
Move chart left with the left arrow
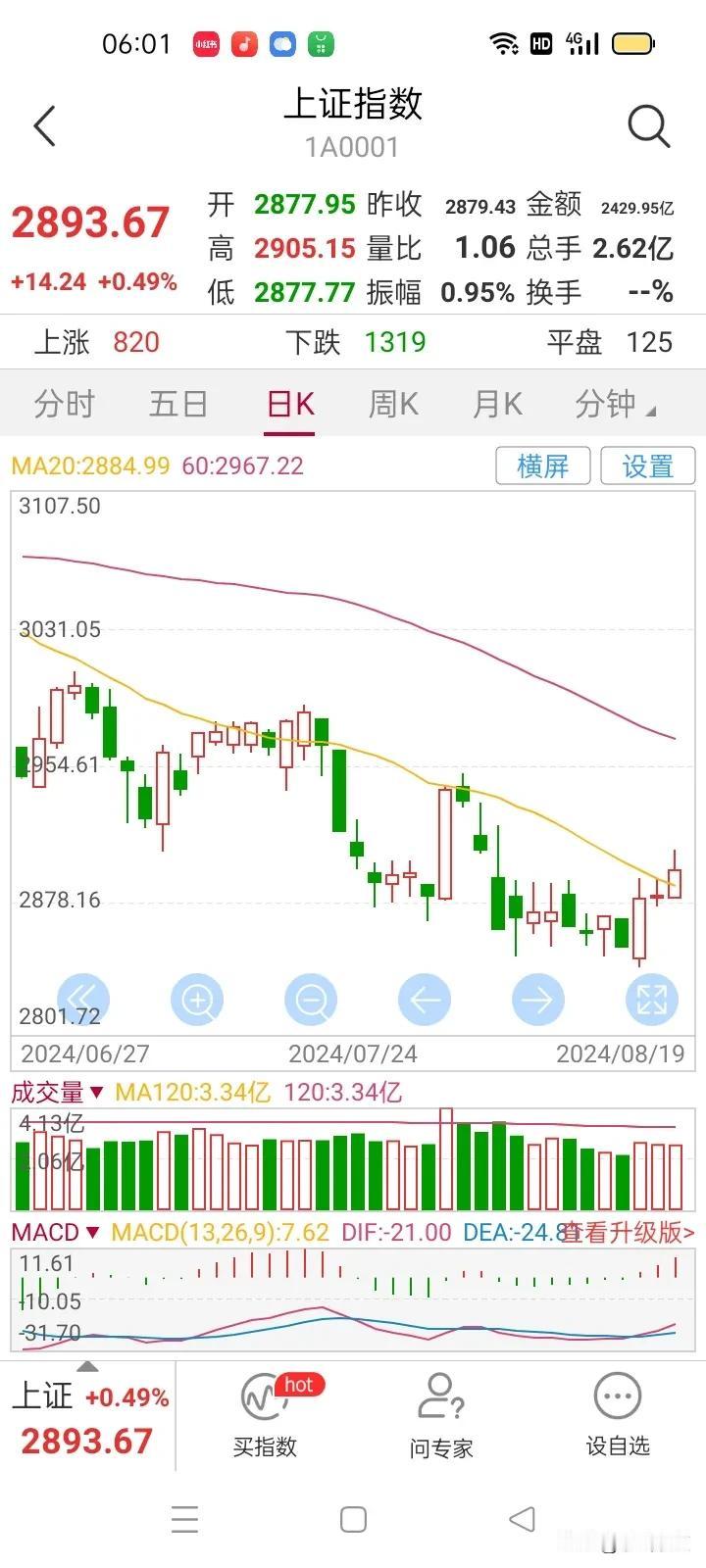tap(425, 1000)
